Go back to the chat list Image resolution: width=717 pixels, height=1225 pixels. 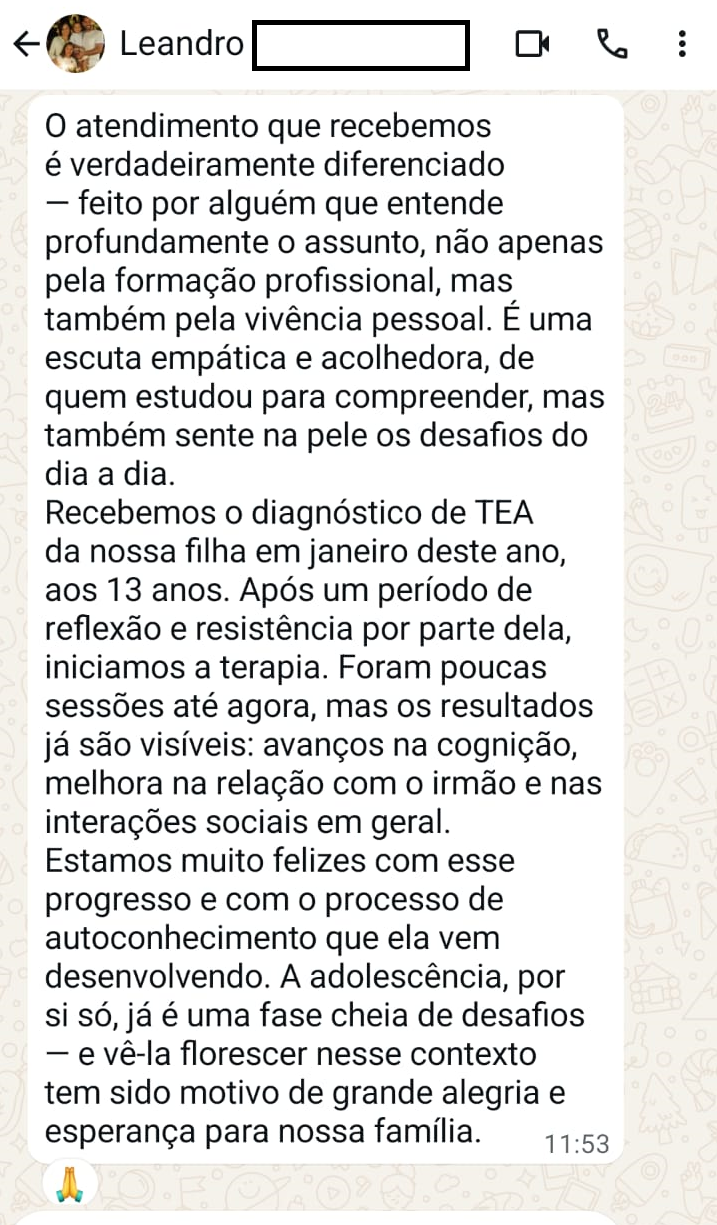[x=24, y=44]
